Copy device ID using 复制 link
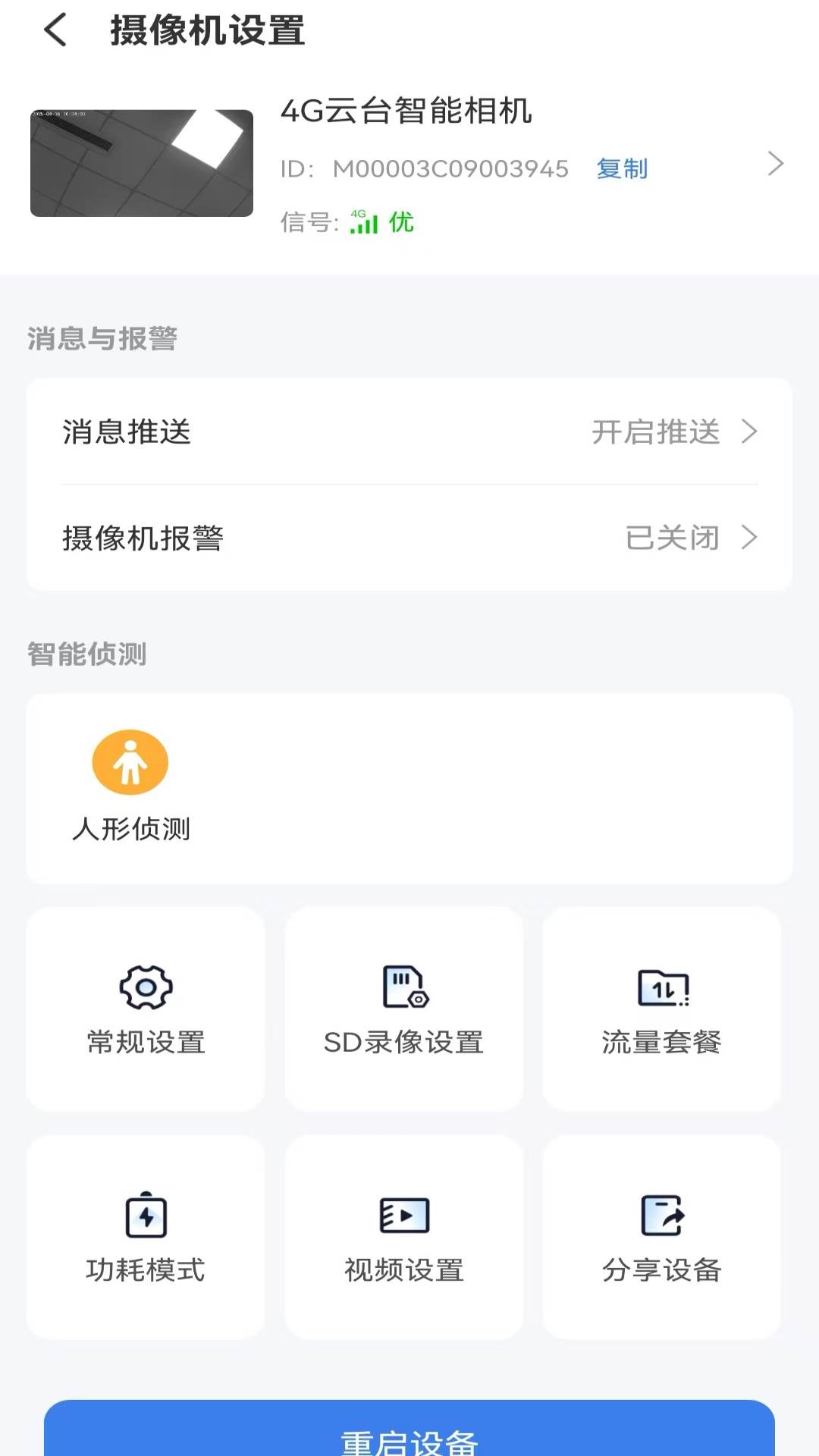This screenshot has width=819, height=1456. coord(622,168)
